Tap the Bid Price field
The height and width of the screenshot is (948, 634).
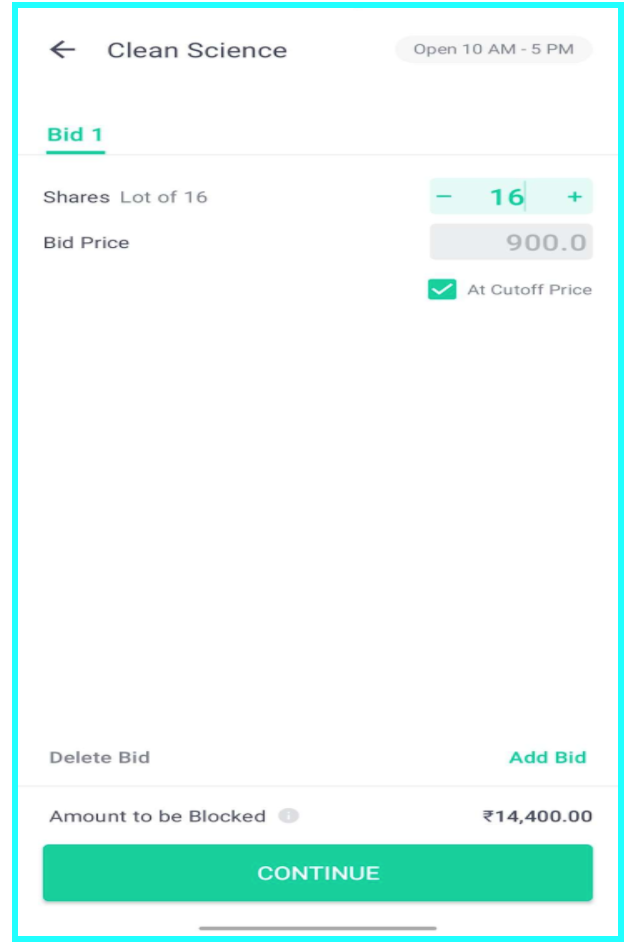(511, 243)
